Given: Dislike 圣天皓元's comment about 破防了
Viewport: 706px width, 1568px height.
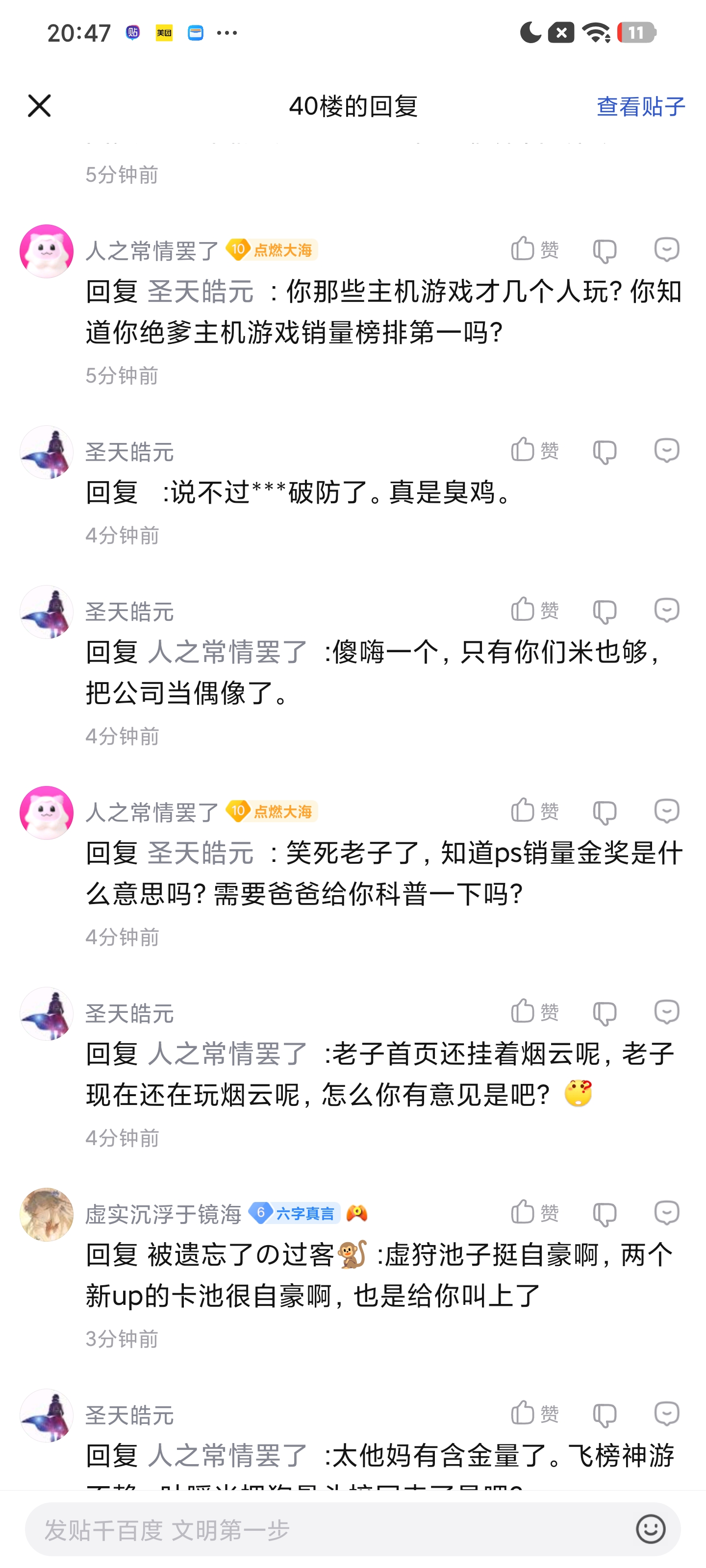Looking at the screenshot, I should [x=605, y=452].
